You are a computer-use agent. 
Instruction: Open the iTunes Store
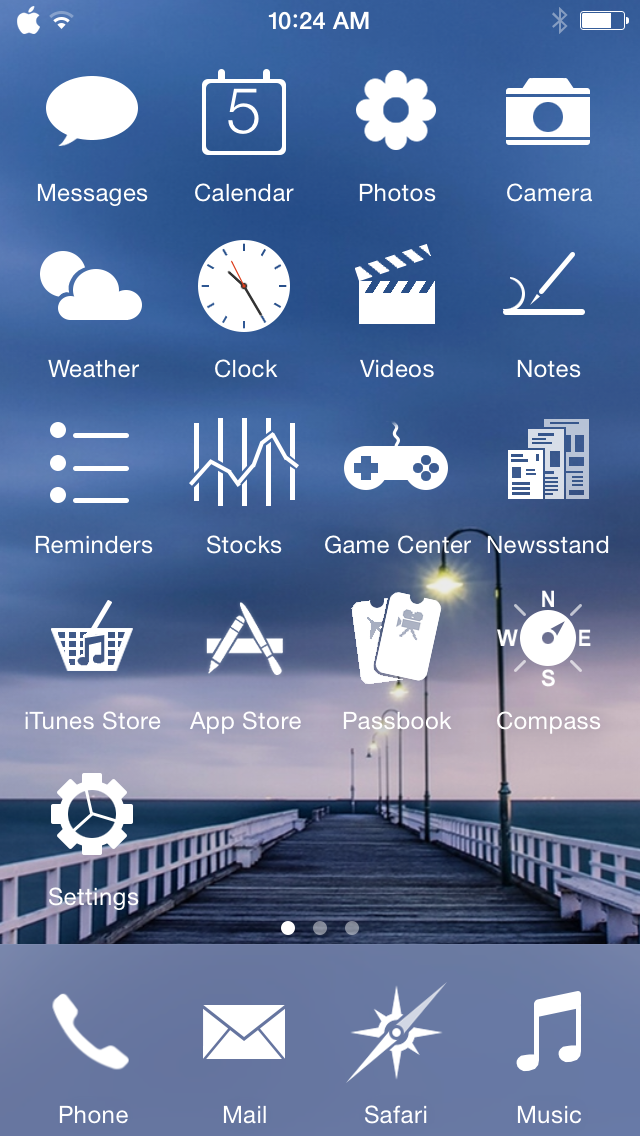92,639
